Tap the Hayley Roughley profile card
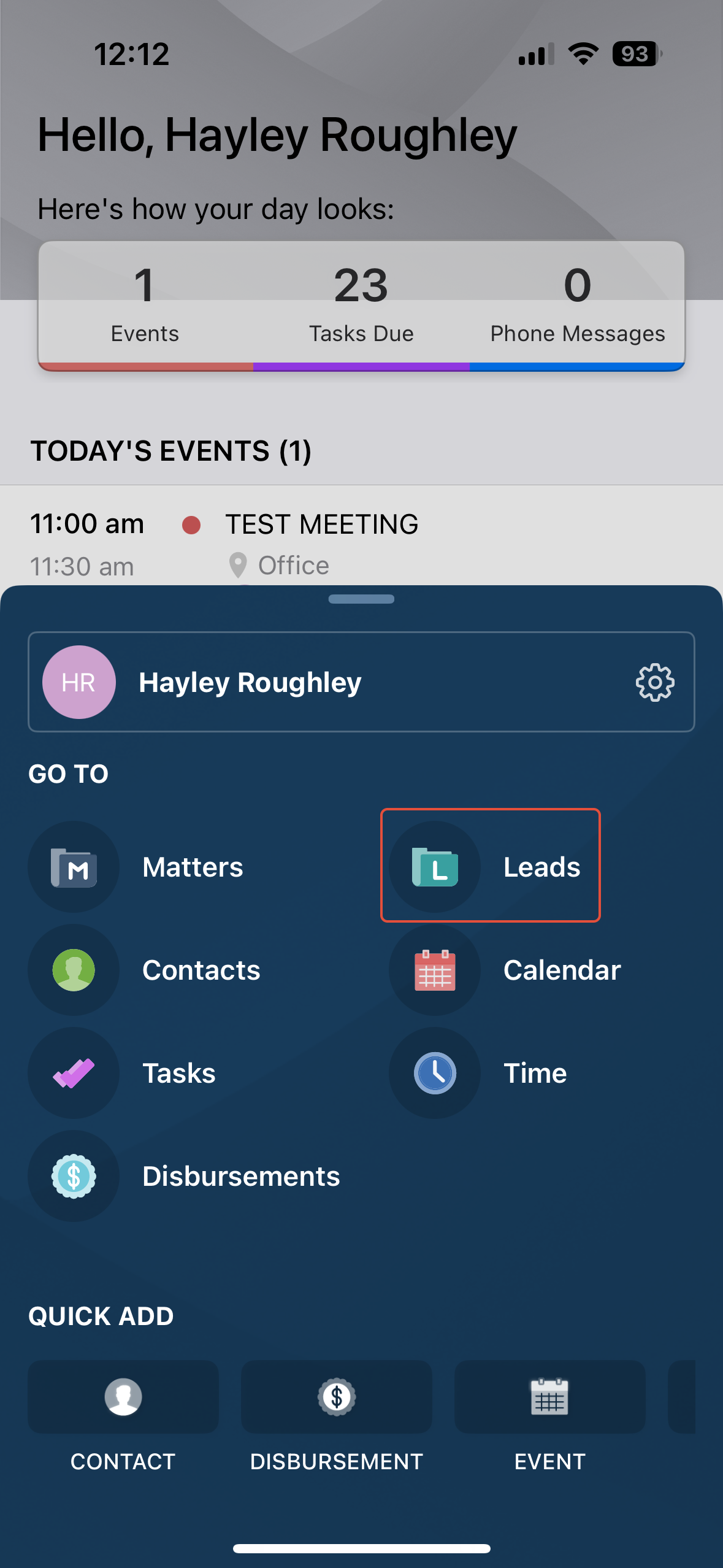Viewport: 723px width, 1568px height. [361, 682]
